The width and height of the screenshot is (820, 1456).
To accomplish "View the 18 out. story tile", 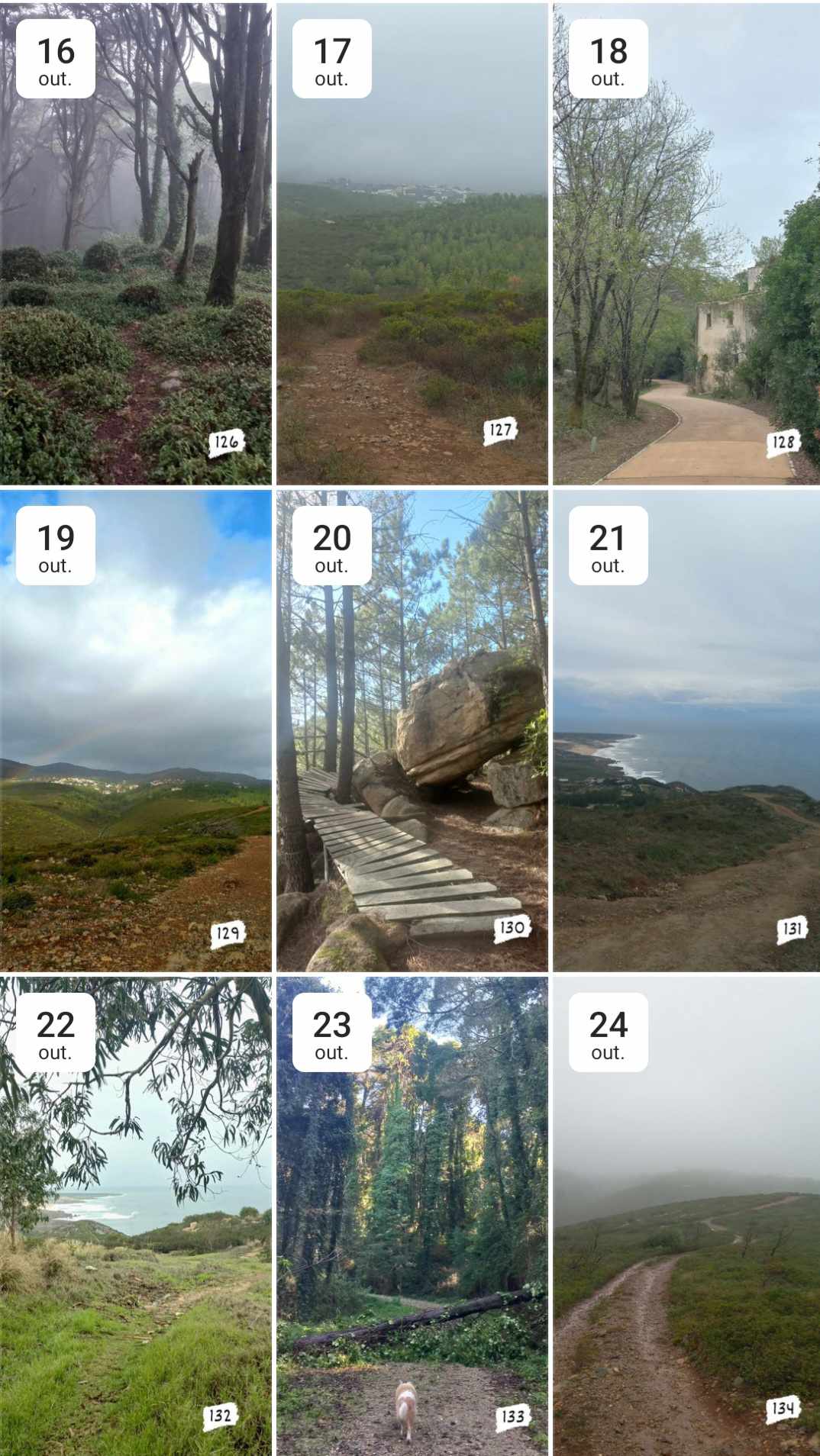I will pyautogui.click(x=686, y=243).
